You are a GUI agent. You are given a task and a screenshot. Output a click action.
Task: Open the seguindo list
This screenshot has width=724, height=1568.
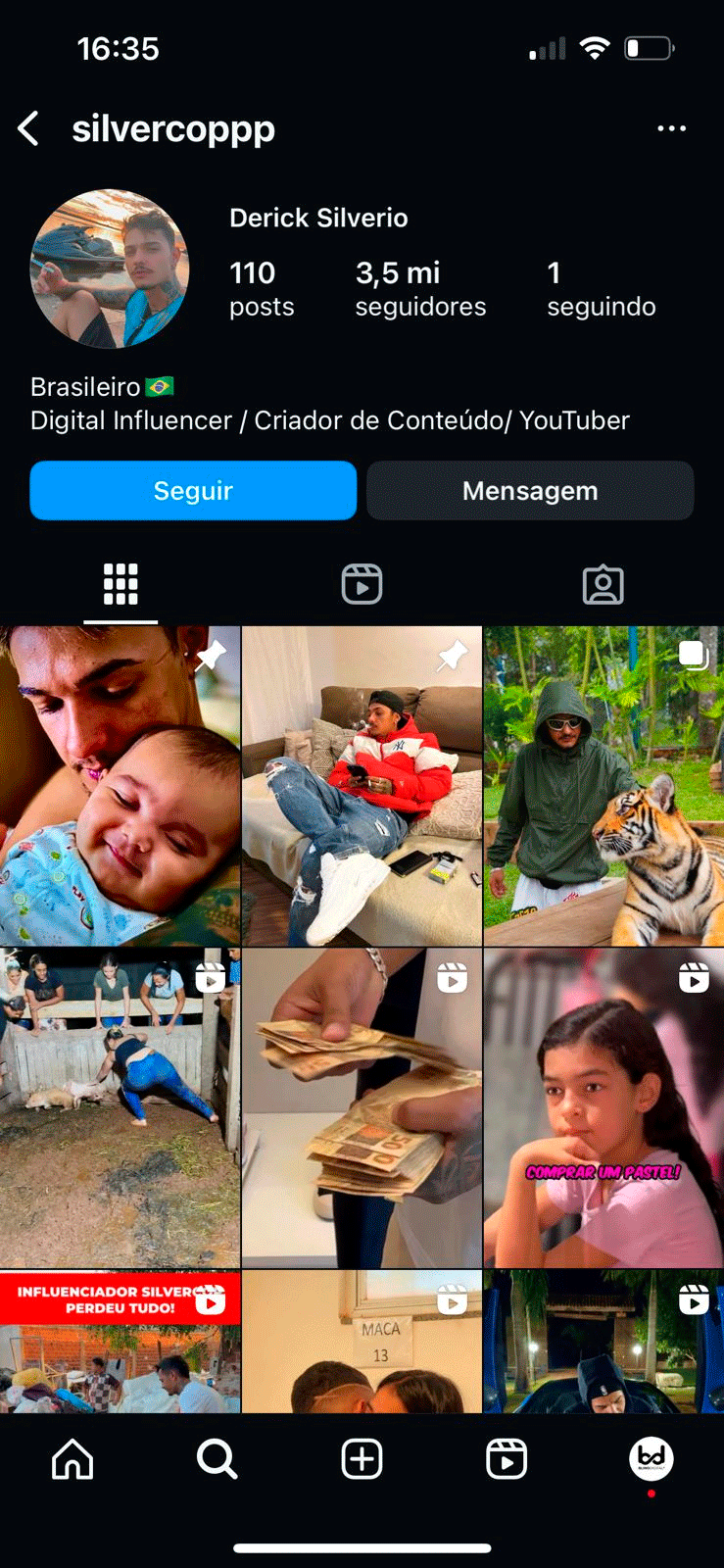601,288
